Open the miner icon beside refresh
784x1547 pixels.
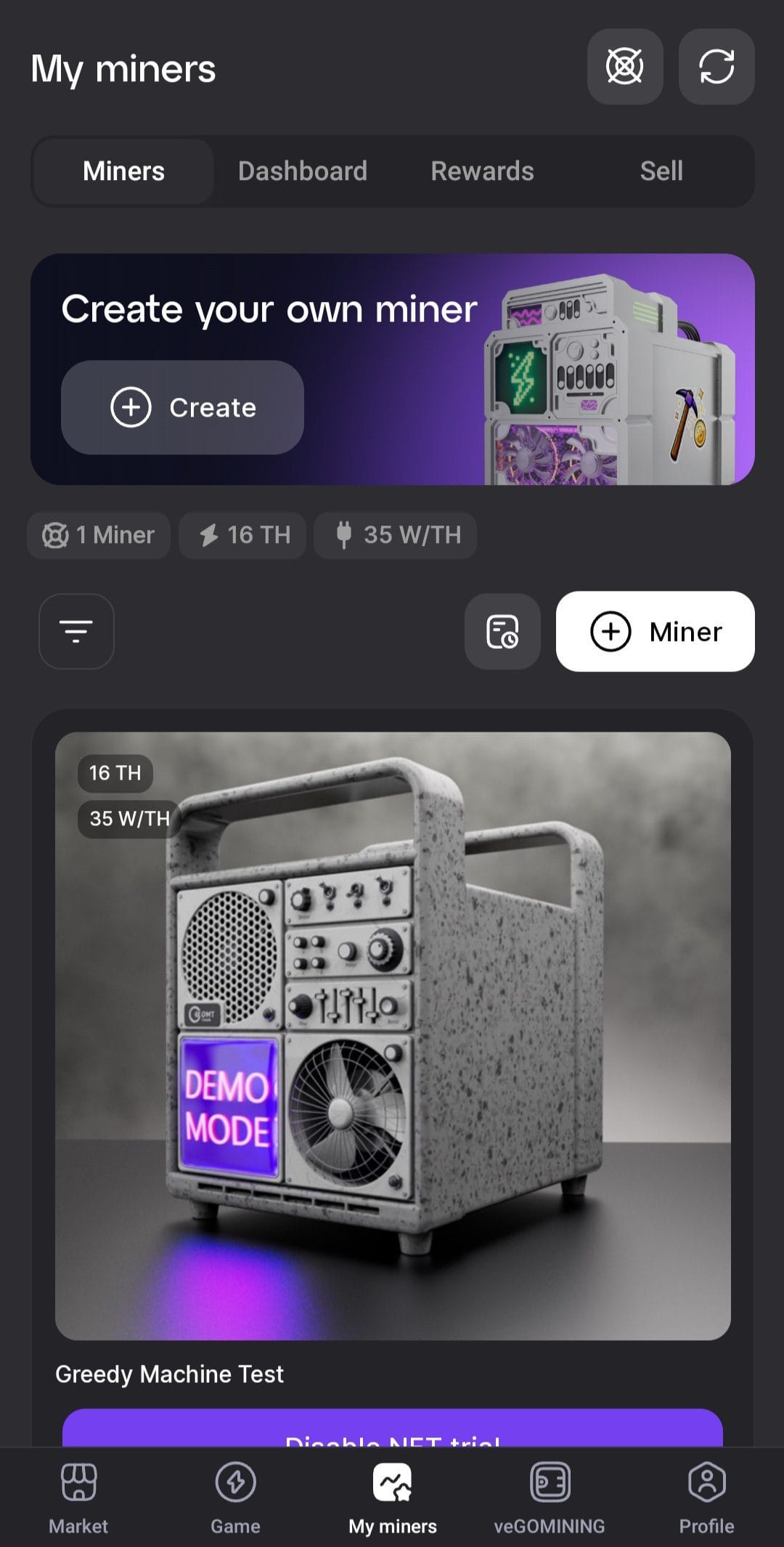click(624, 67)
